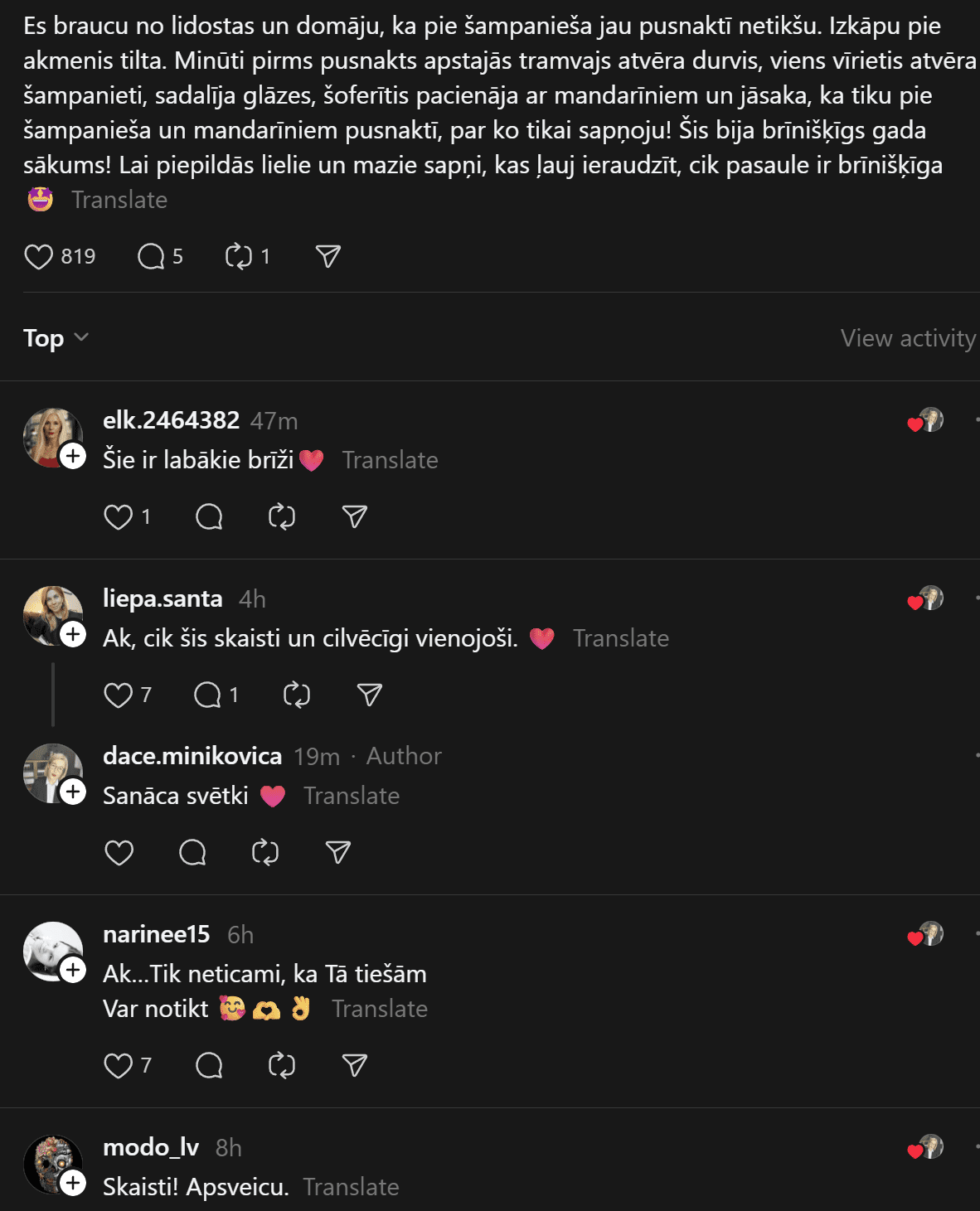Open the Top sort dropdown
980x1211 pixels.
(x=56, y=338)
